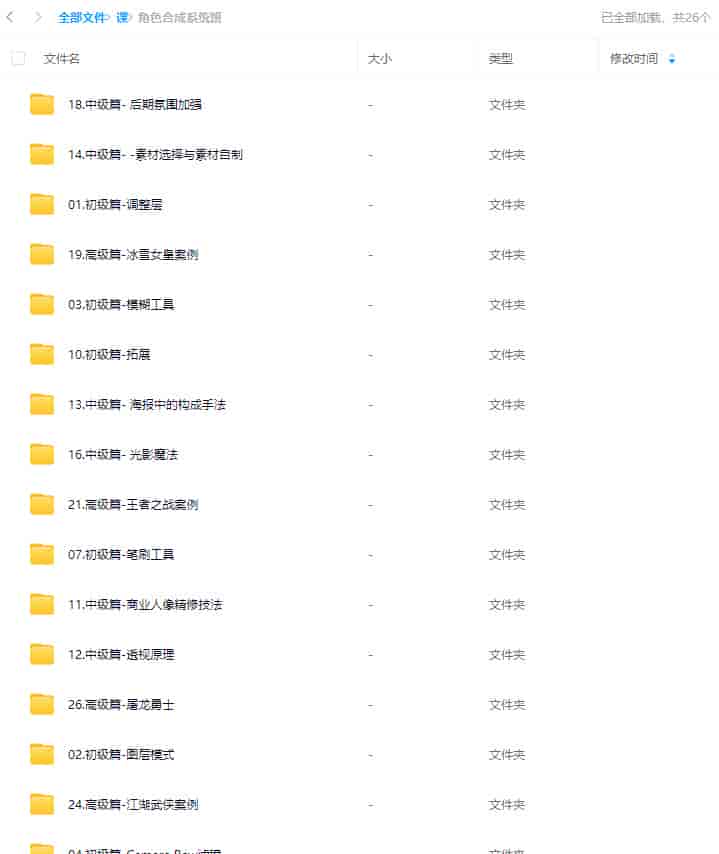Open folder 18.中级篇-后期氛围加强

click(134, 105)
